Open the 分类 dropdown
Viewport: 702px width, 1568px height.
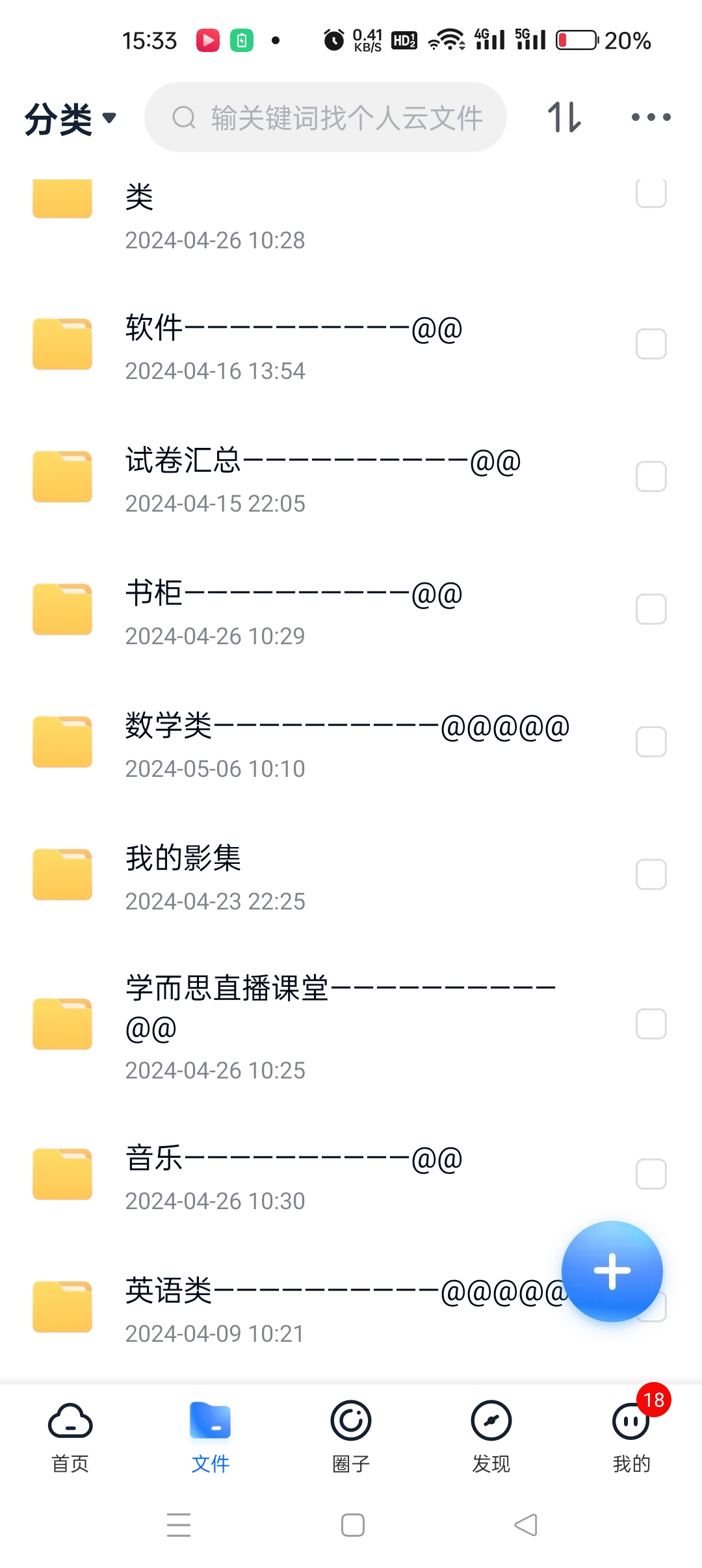pyautogui.click(x=70, y=119)
